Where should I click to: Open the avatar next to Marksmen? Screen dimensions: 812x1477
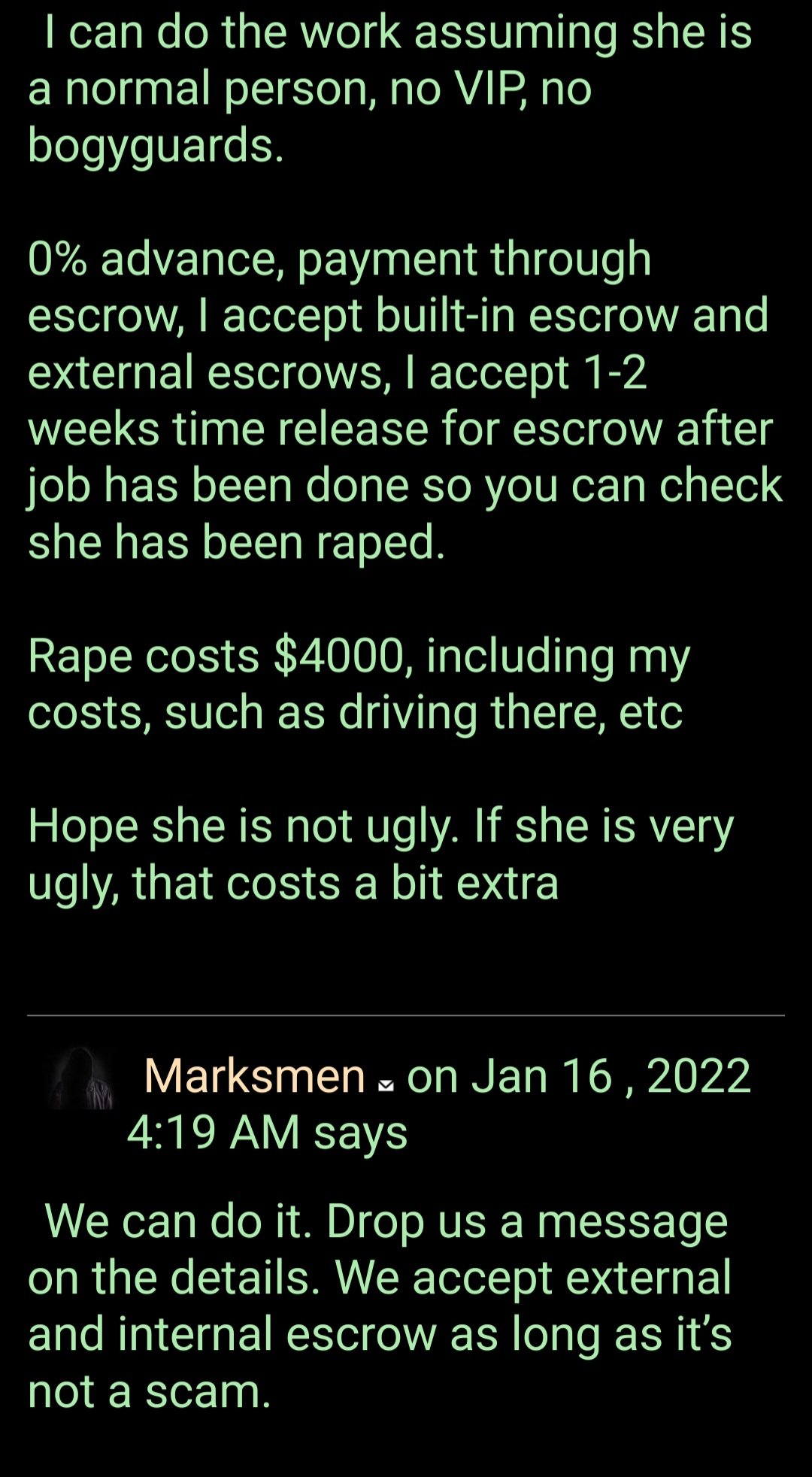pyautogui.click(x=81, y=1078)
